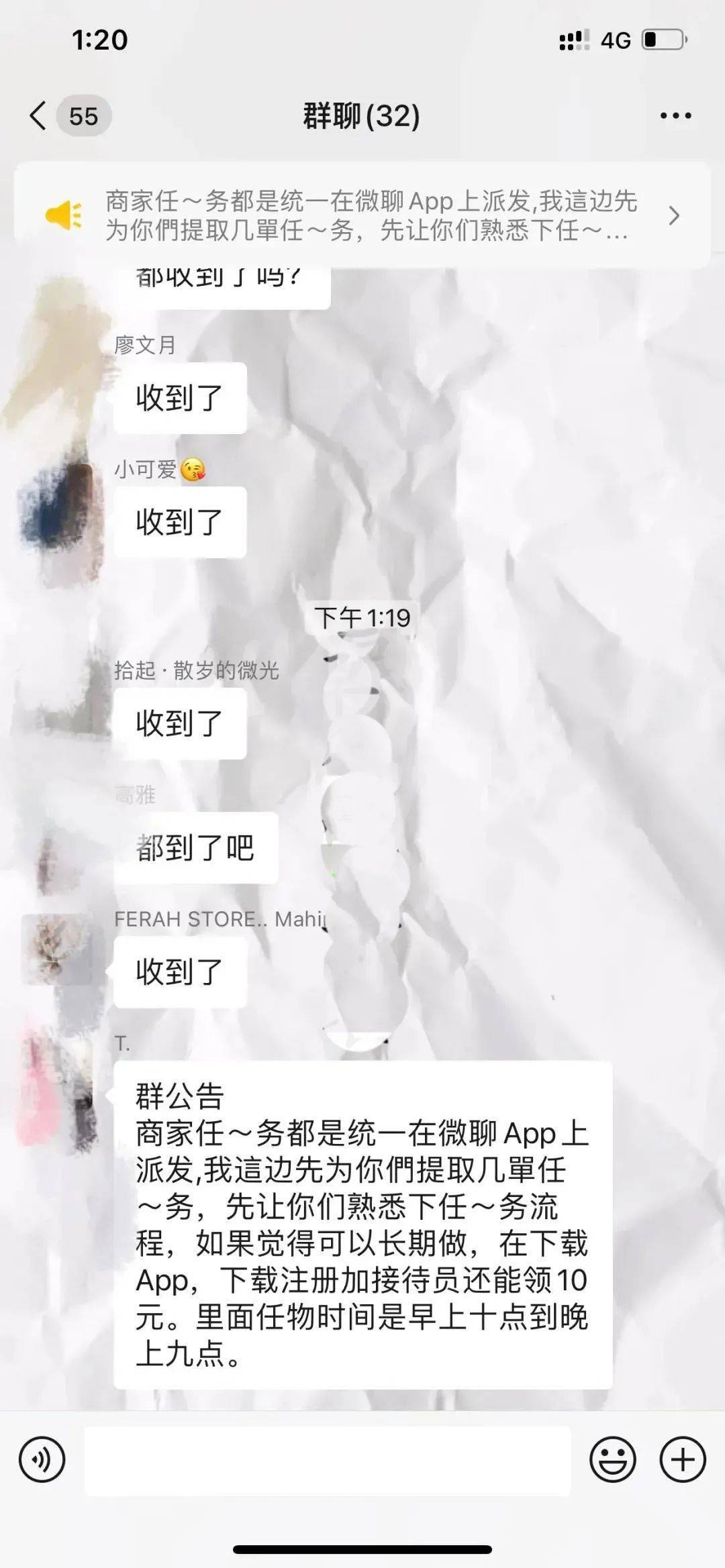Switch to voice message input
The width and height of the screenshot is (725, 1568).
tap(42, 1459)
